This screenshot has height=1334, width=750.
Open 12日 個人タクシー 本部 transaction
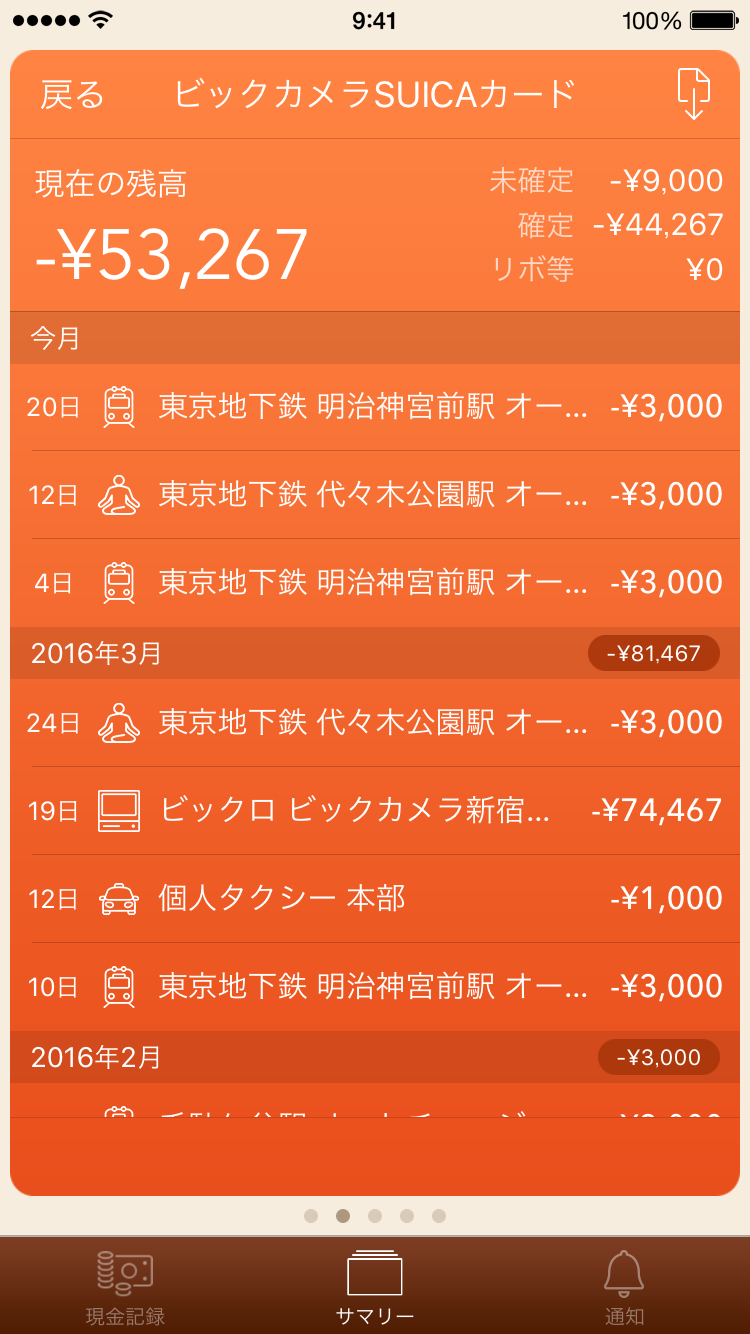coord(375,899)
